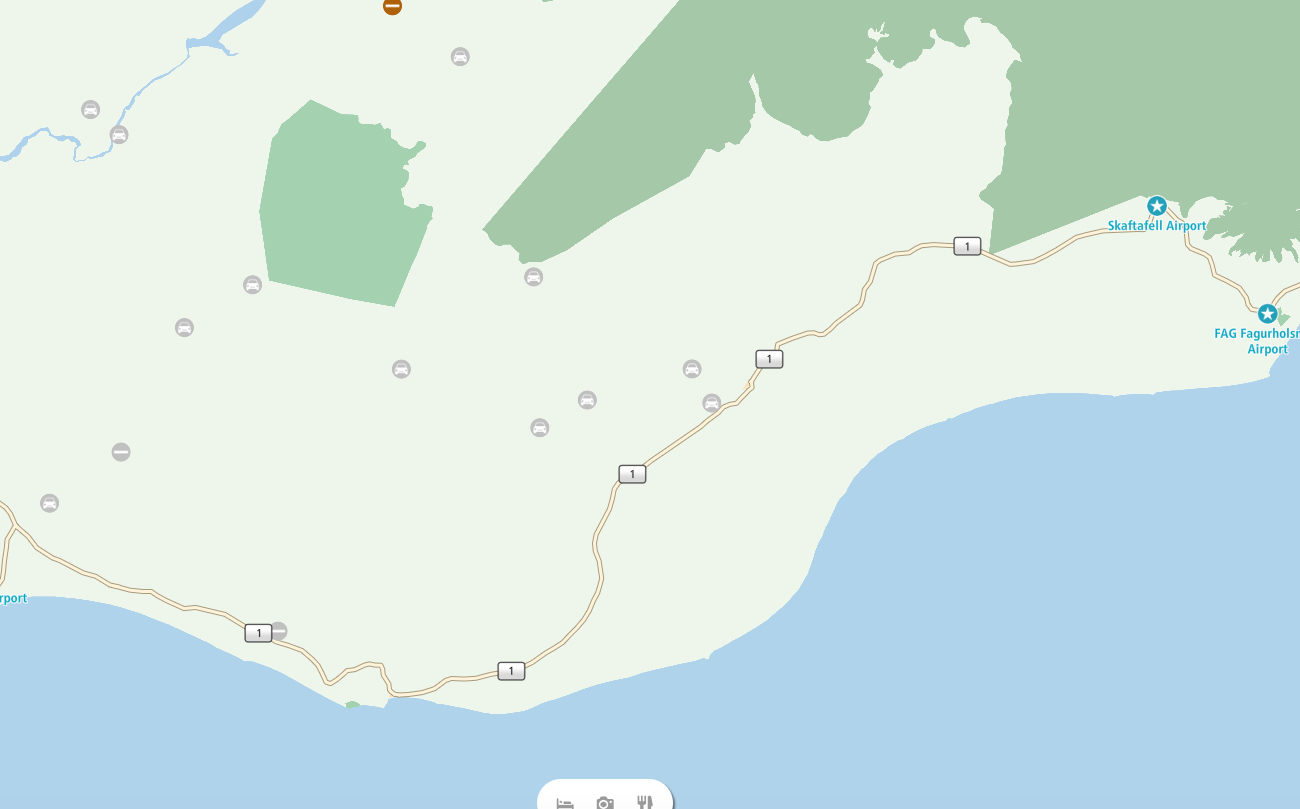Show hotels with the bed icon
This screenshot has width=1300, height=809.
click(x=565, y=803)
